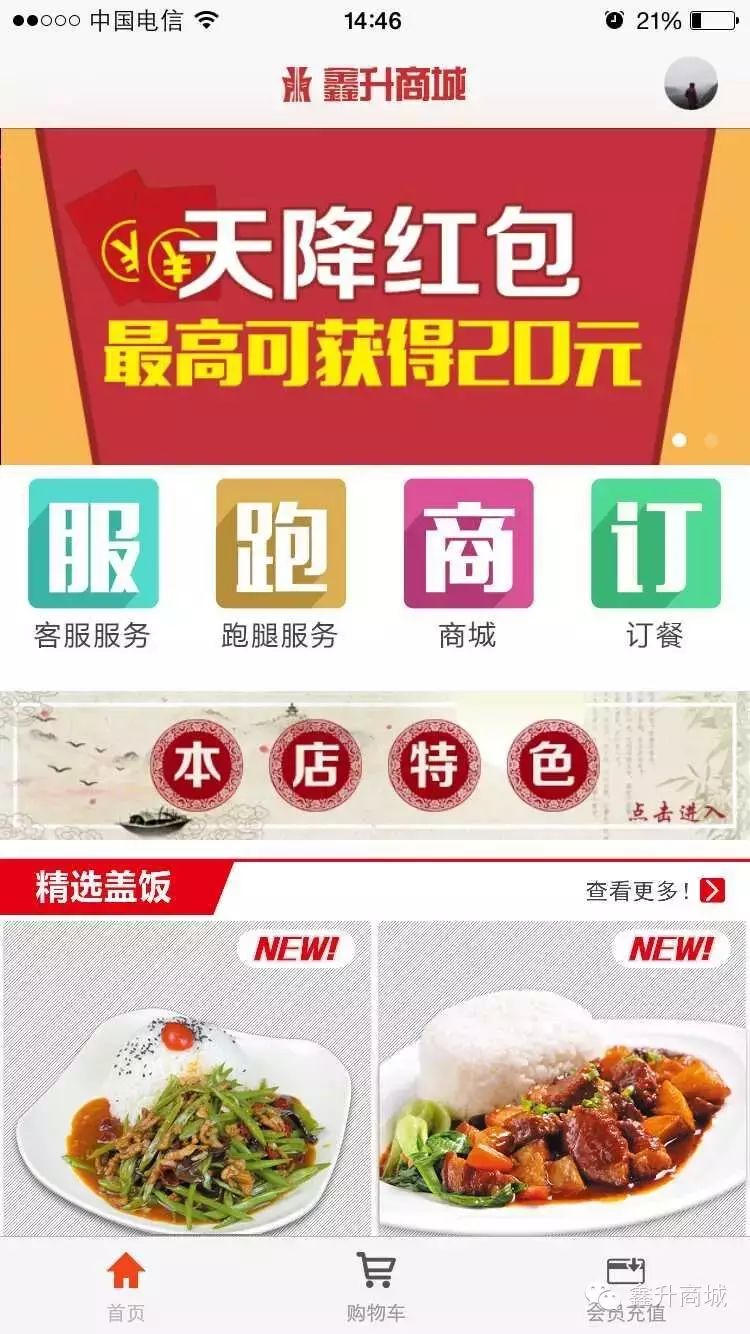The width and height of the screenshot is (750, 1334).
Task: Switch to the 首页 home tab
Action: [x=126, y=1286]
